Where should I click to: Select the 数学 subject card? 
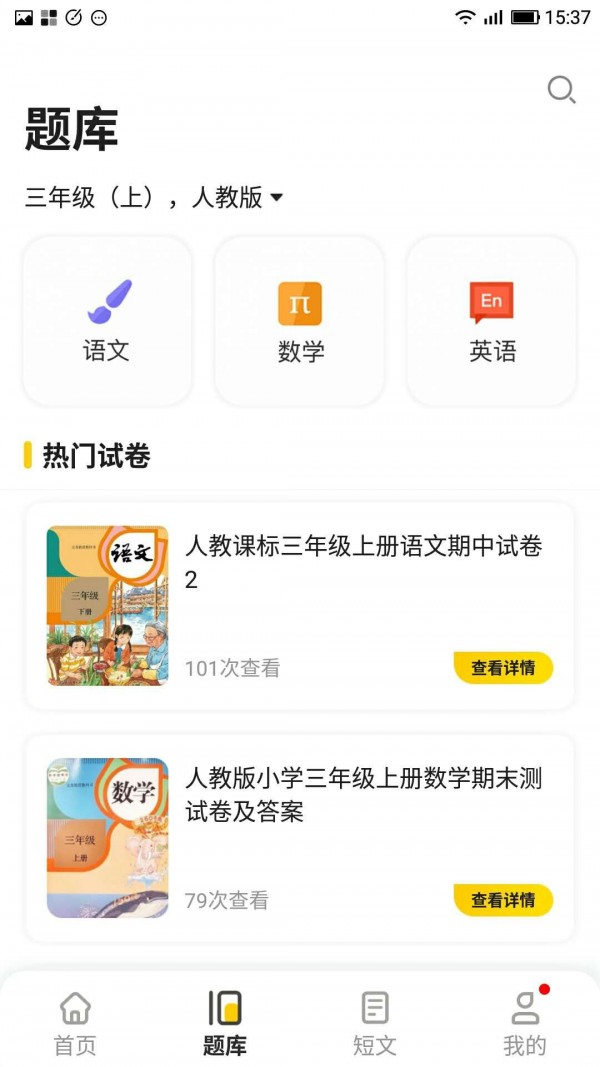tap(300, 321)
